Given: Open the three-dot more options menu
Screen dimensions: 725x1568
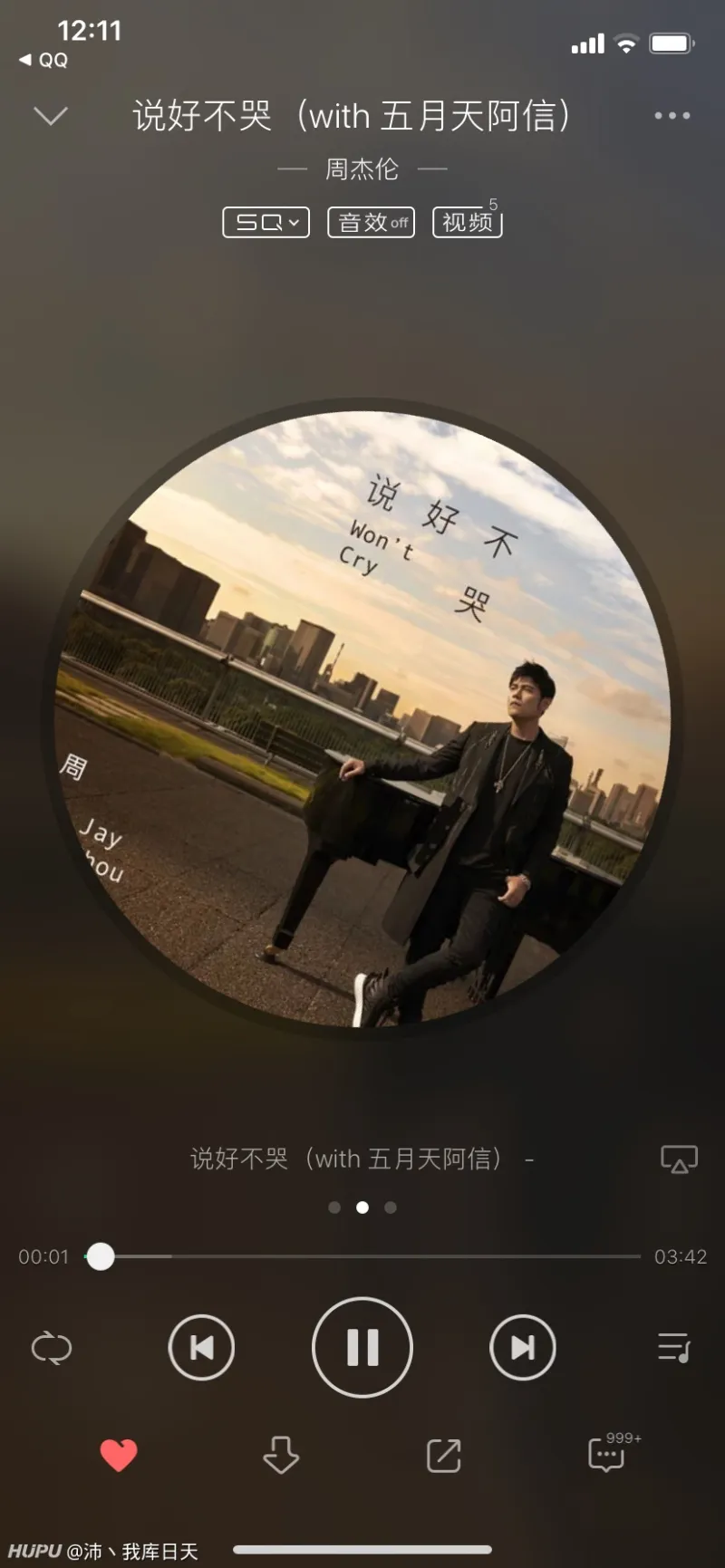Looking at the screenshot, I should coord(672,116).
